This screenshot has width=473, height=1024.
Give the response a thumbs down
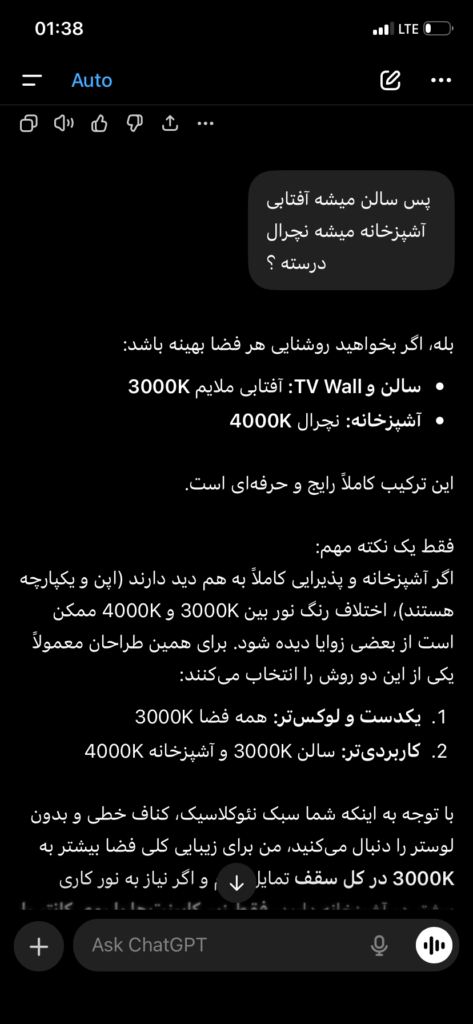coord(135,123)
